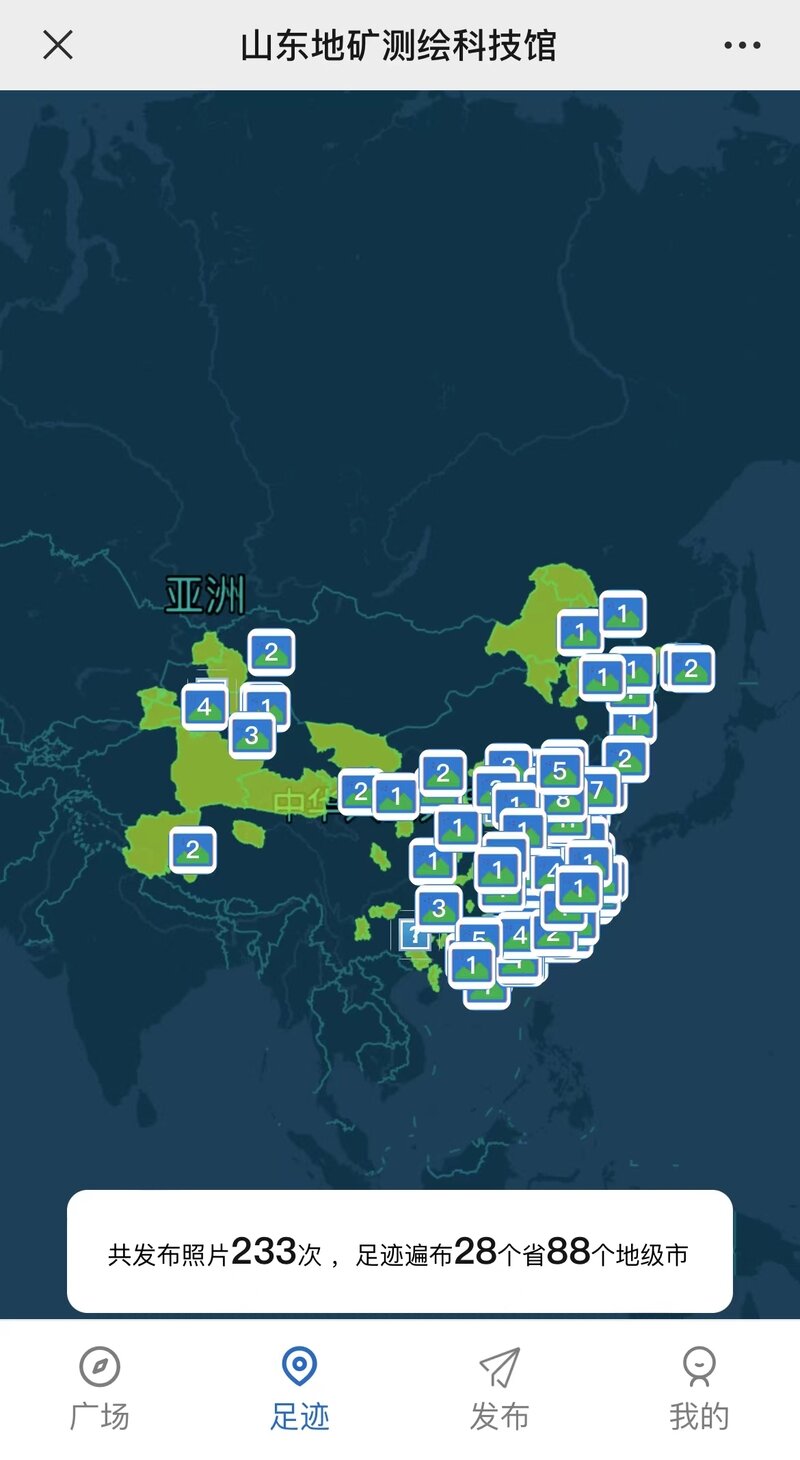Image resolution: width=800 pixels, height=1460 pixels.
Task: Switch to the 广场 tab
Action: (100, 1390)
